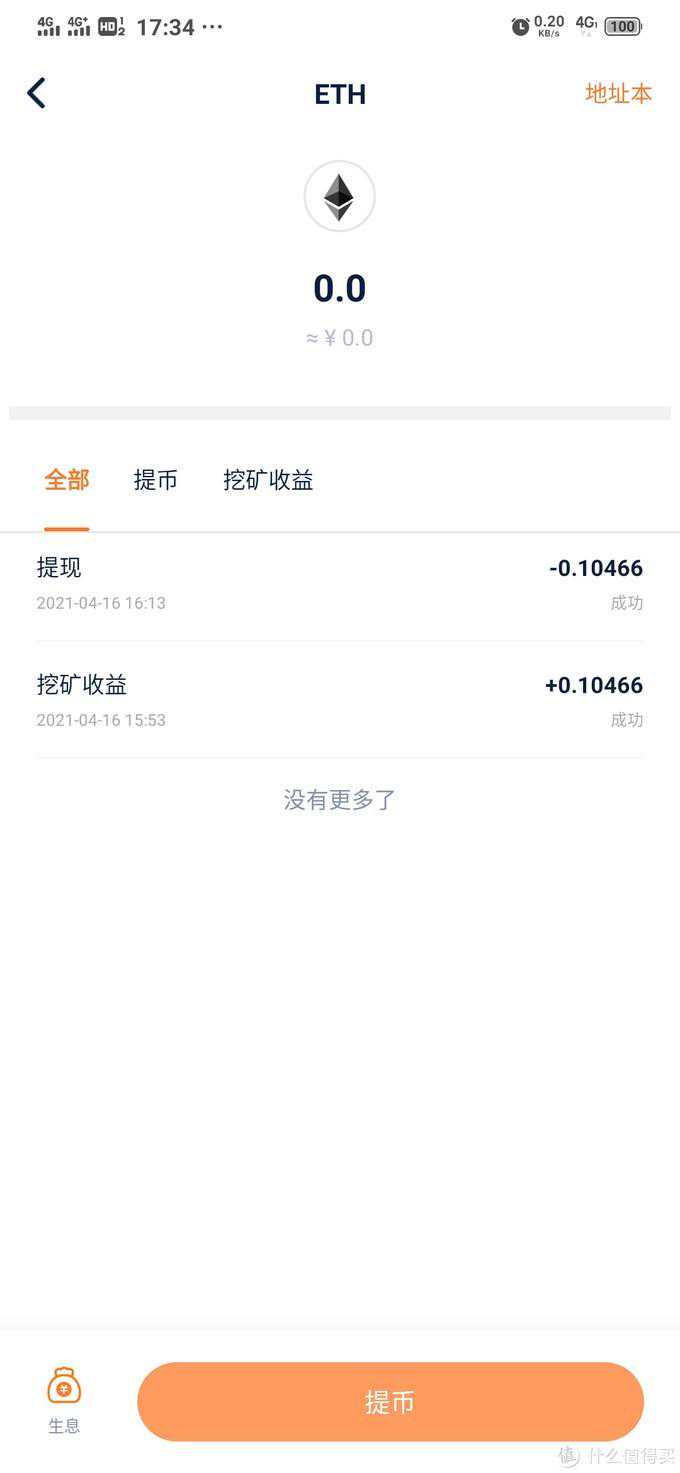680x1473 pixels.
Task: Switch to the 提币 tab
Action: coord(155,481)
